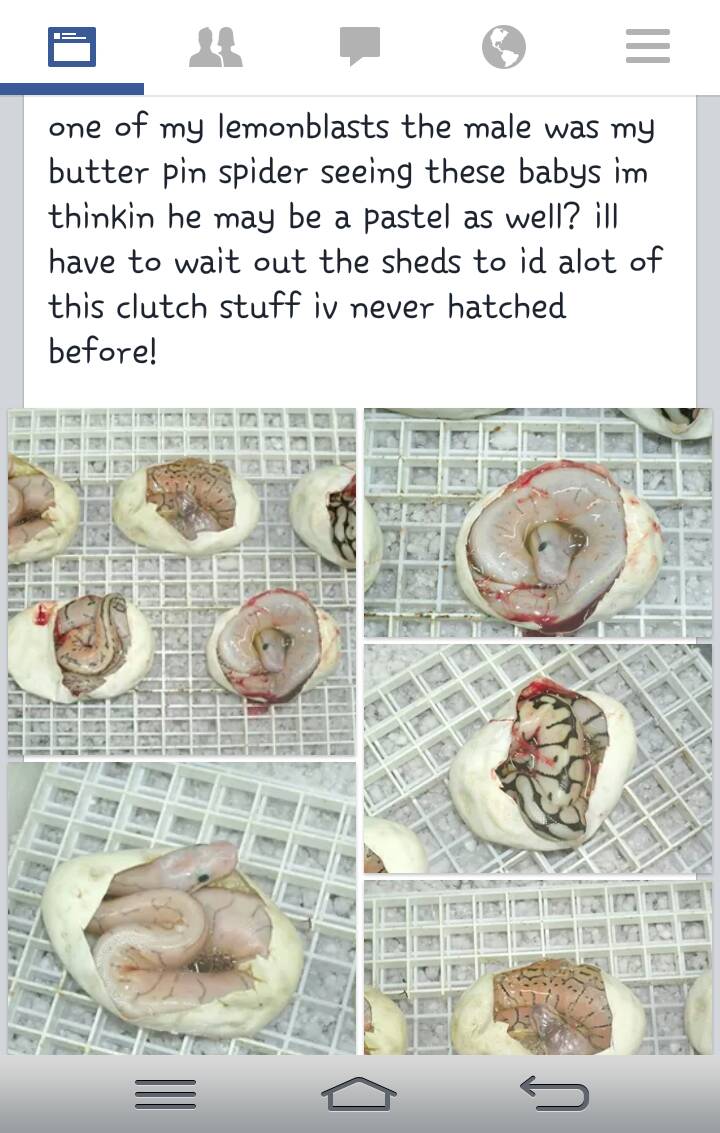
Task: View the photo of snake looking out of egg
Action: [538, 523]
